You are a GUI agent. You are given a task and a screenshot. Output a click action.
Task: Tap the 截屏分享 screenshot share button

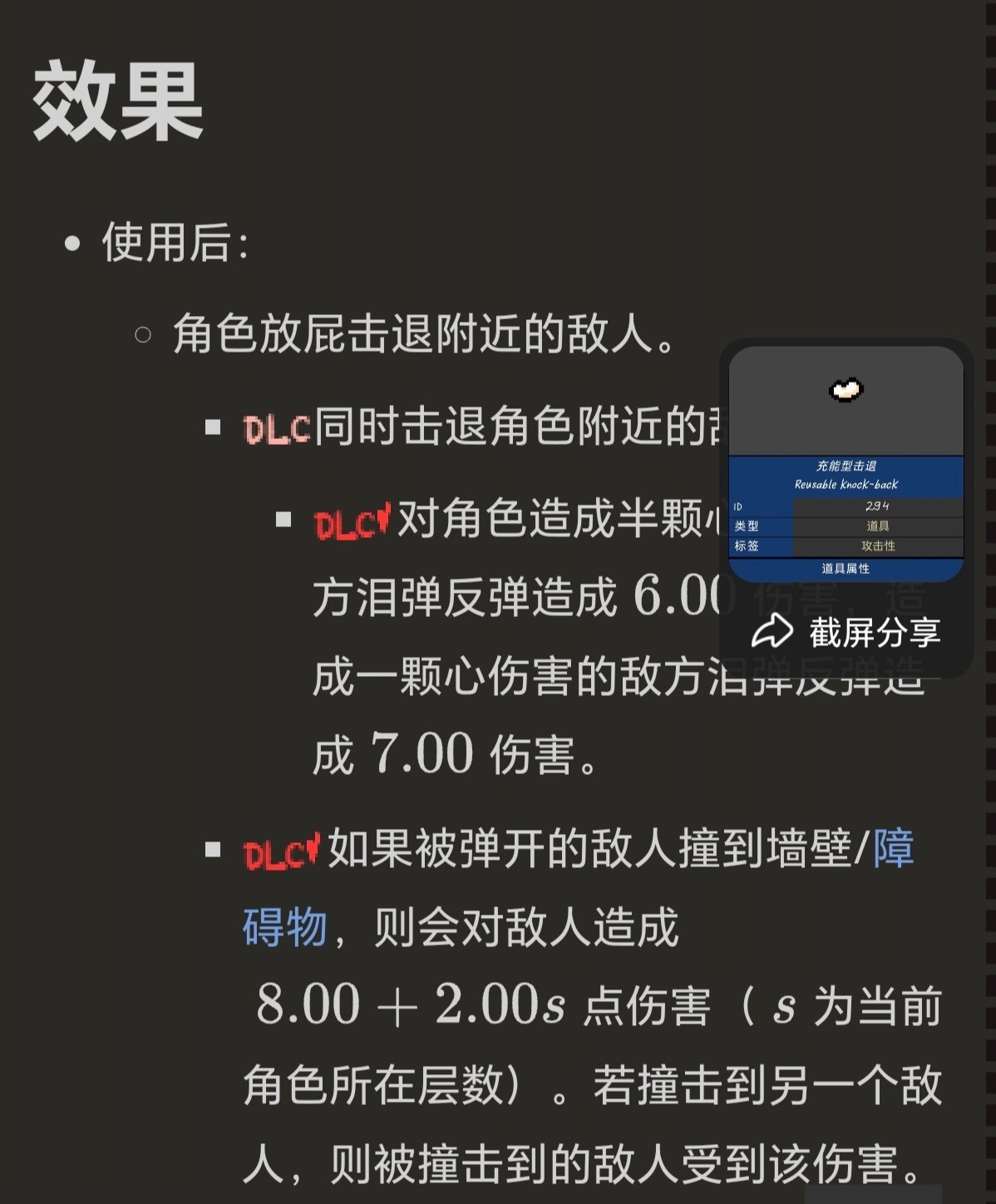(x=846, y=632)
